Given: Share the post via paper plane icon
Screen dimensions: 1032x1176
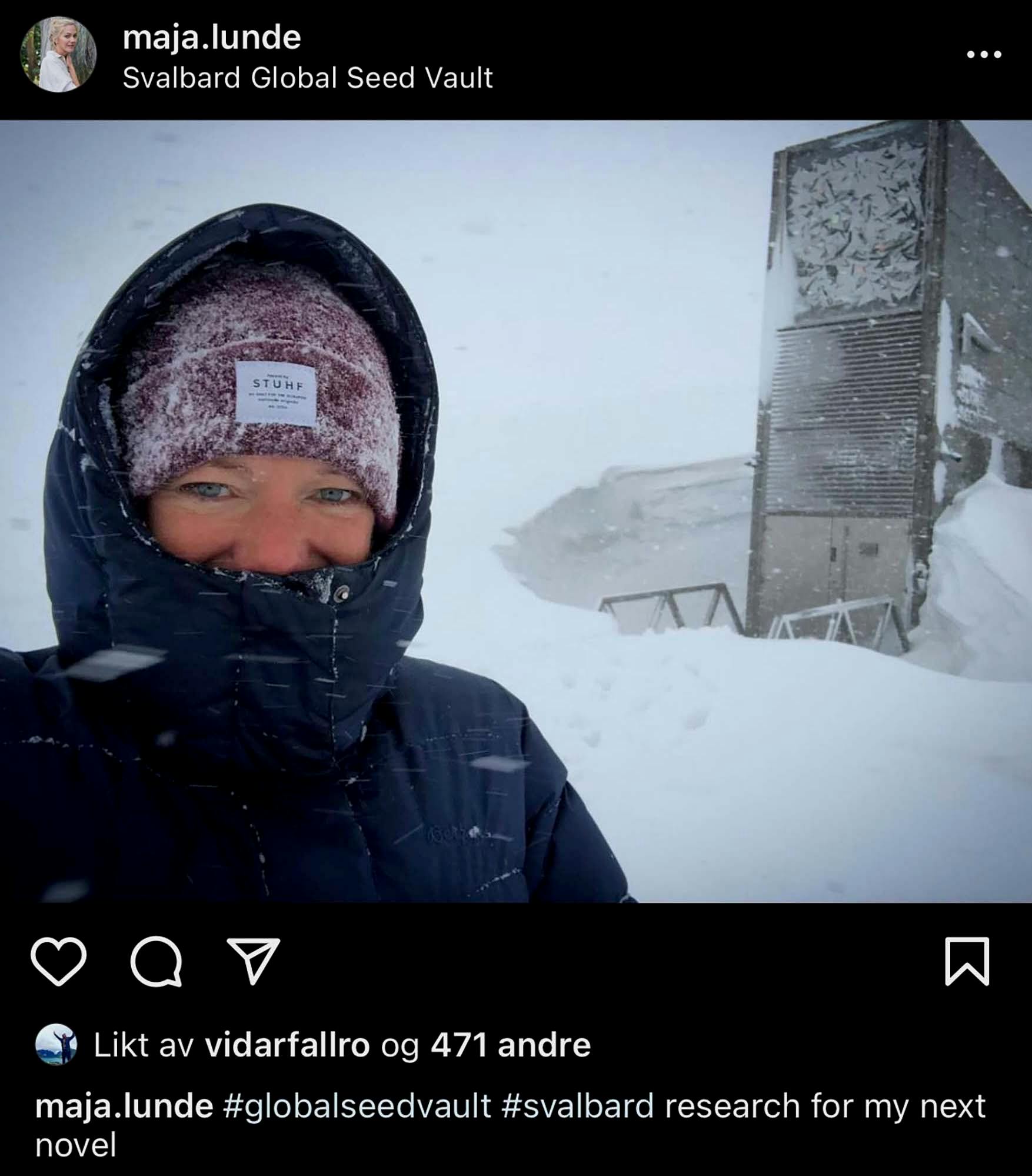Looking at the screenshot, I should (x=253, y=961).
